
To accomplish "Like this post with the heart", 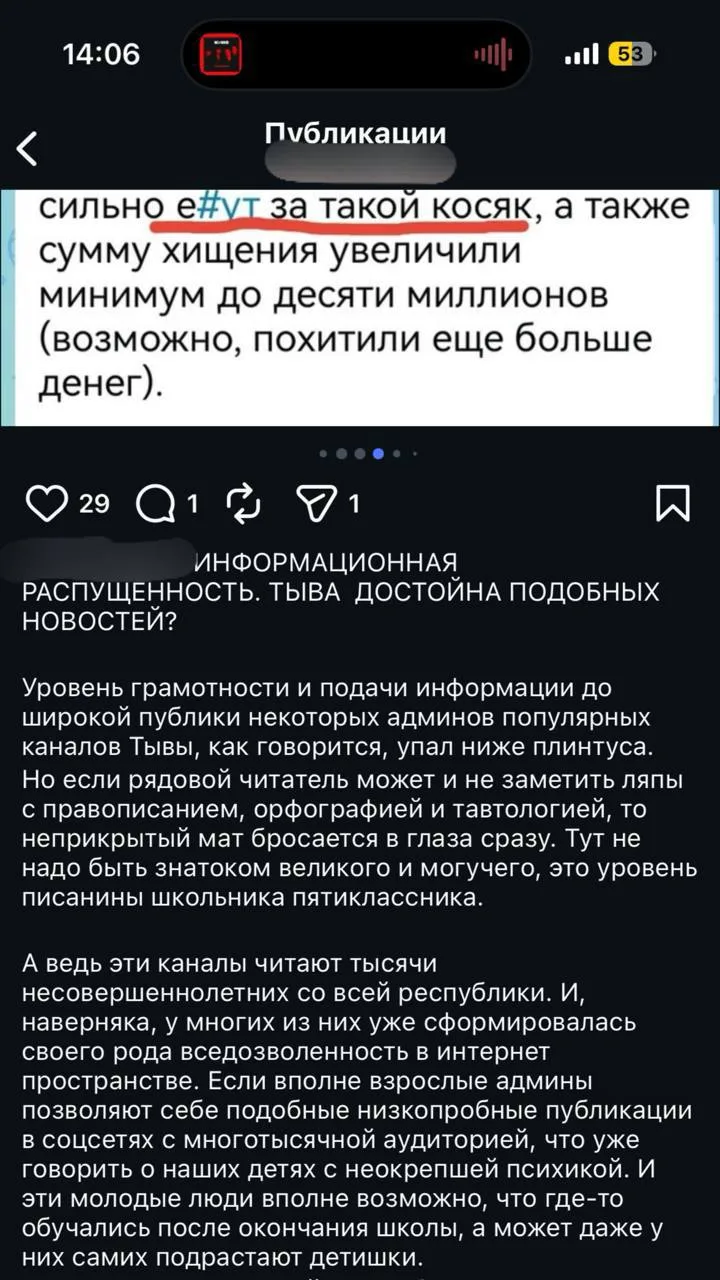I will click(x=45, y=504).
